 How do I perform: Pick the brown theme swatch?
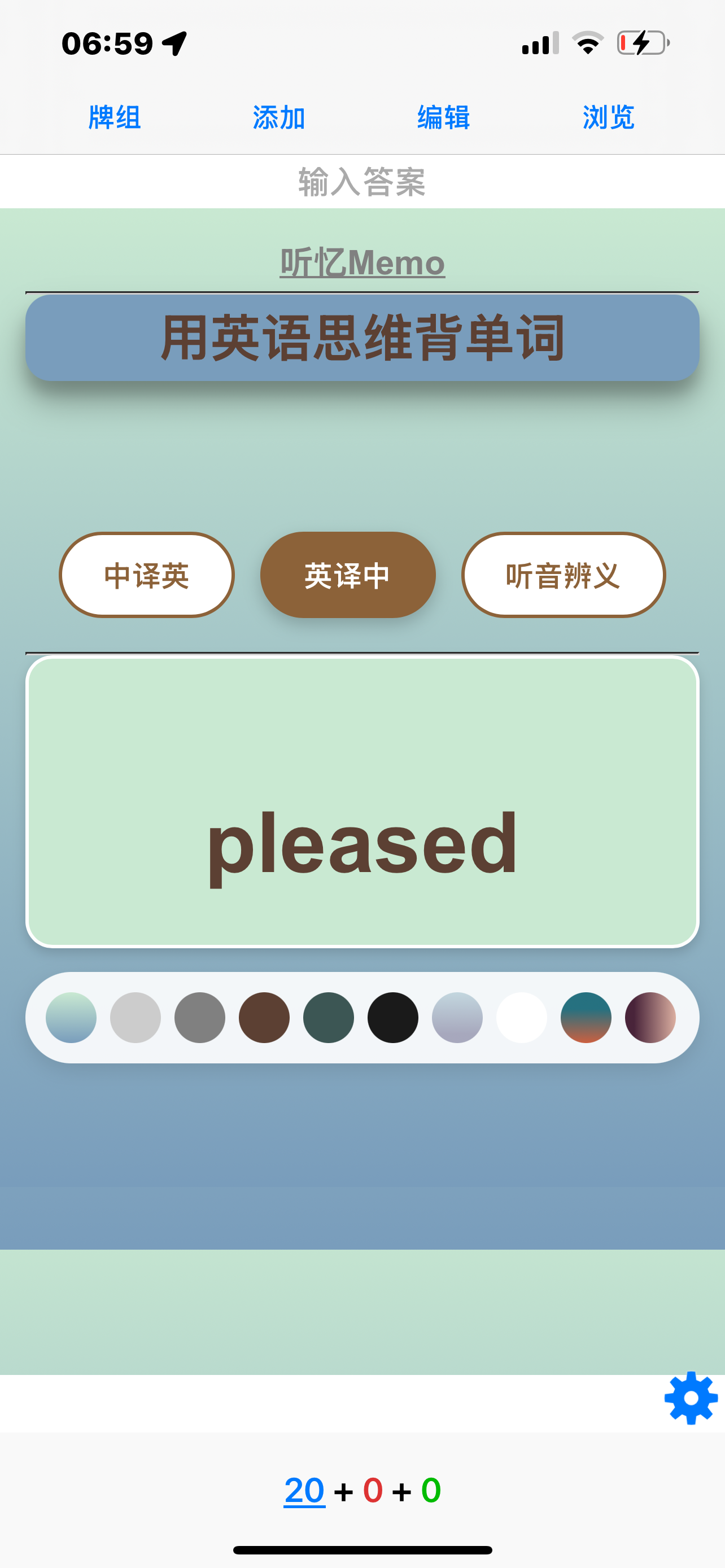point(264,1018)
